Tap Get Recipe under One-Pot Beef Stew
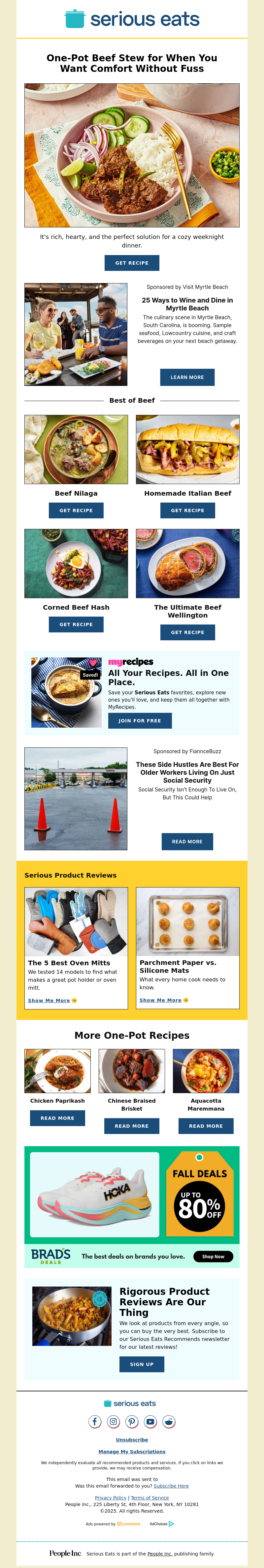Image resolution: width=264 pixels, height=1568 pixels. [x=132, y=263]
